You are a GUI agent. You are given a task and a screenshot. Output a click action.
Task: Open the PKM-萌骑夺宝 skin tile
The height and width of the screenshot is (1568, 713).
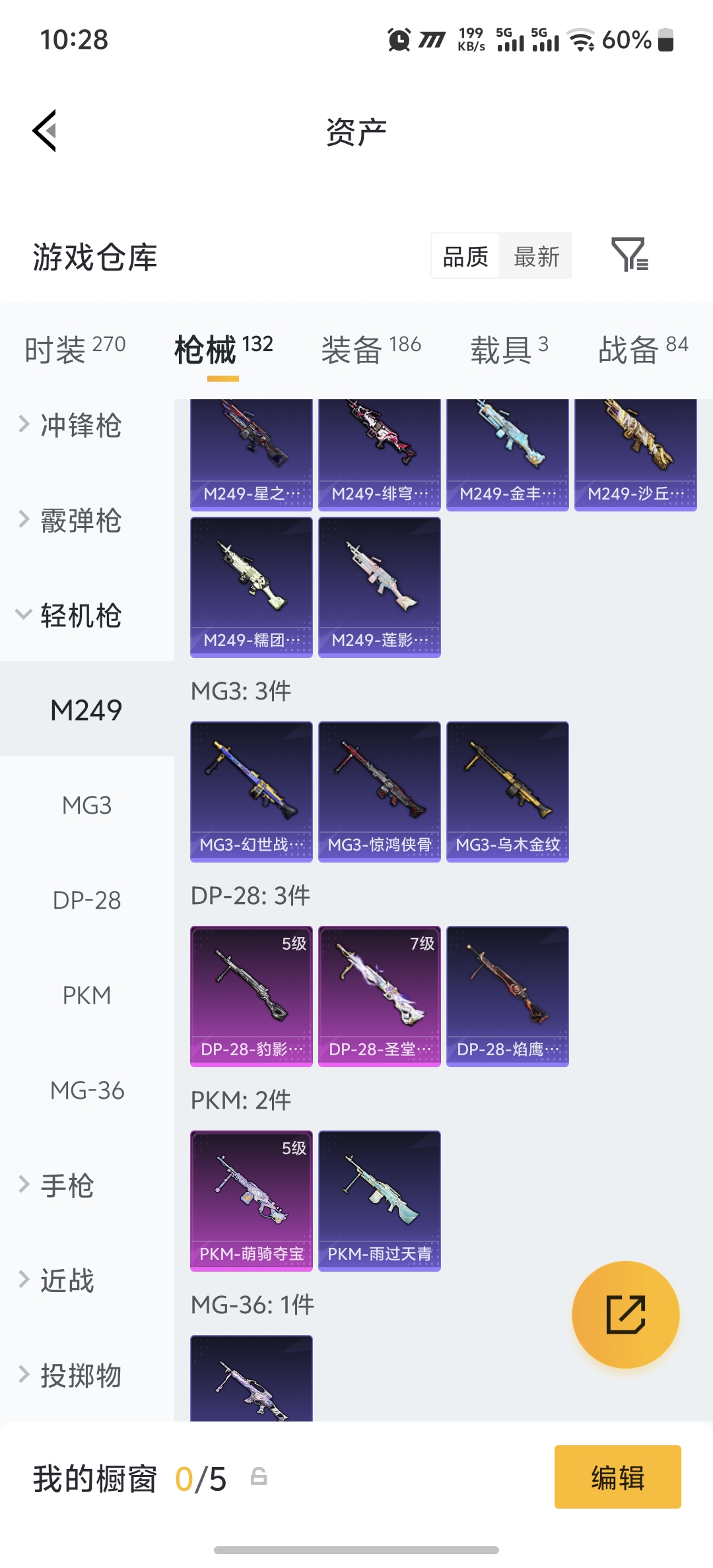[251, 1200]
